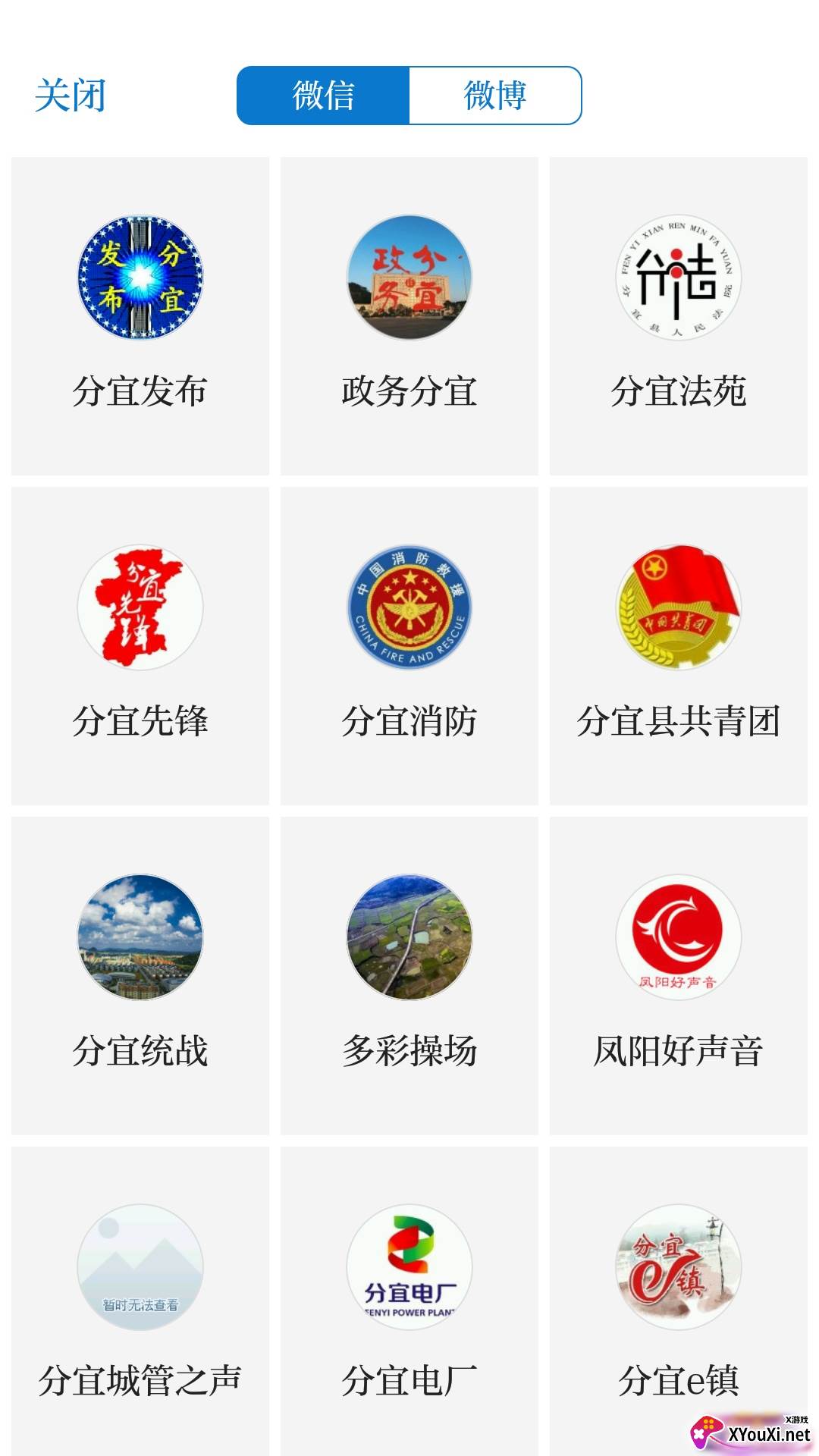Tap the 分宜统战 tile

point(140,976)
